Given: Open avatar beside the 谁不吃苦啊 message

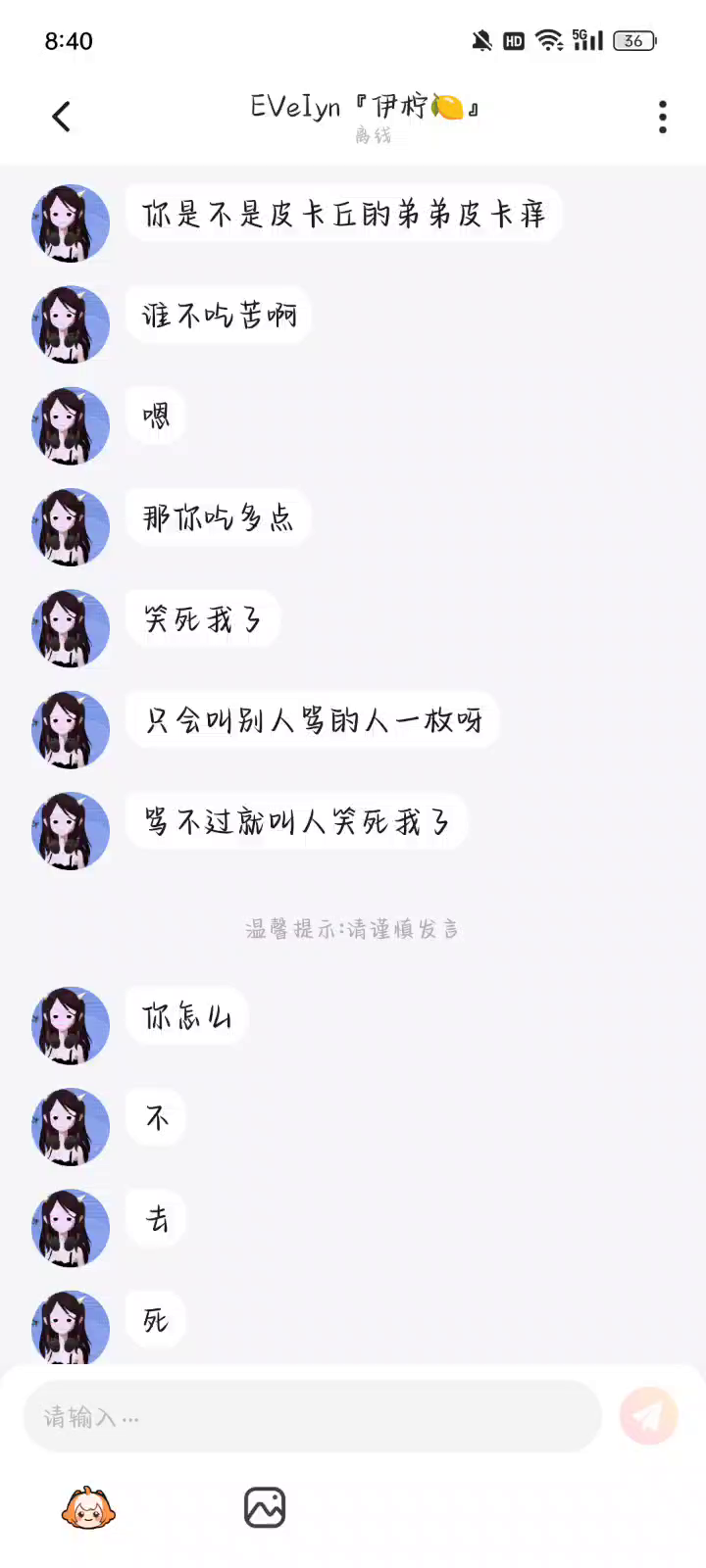Looking at the screenshot, I should 71,324.
